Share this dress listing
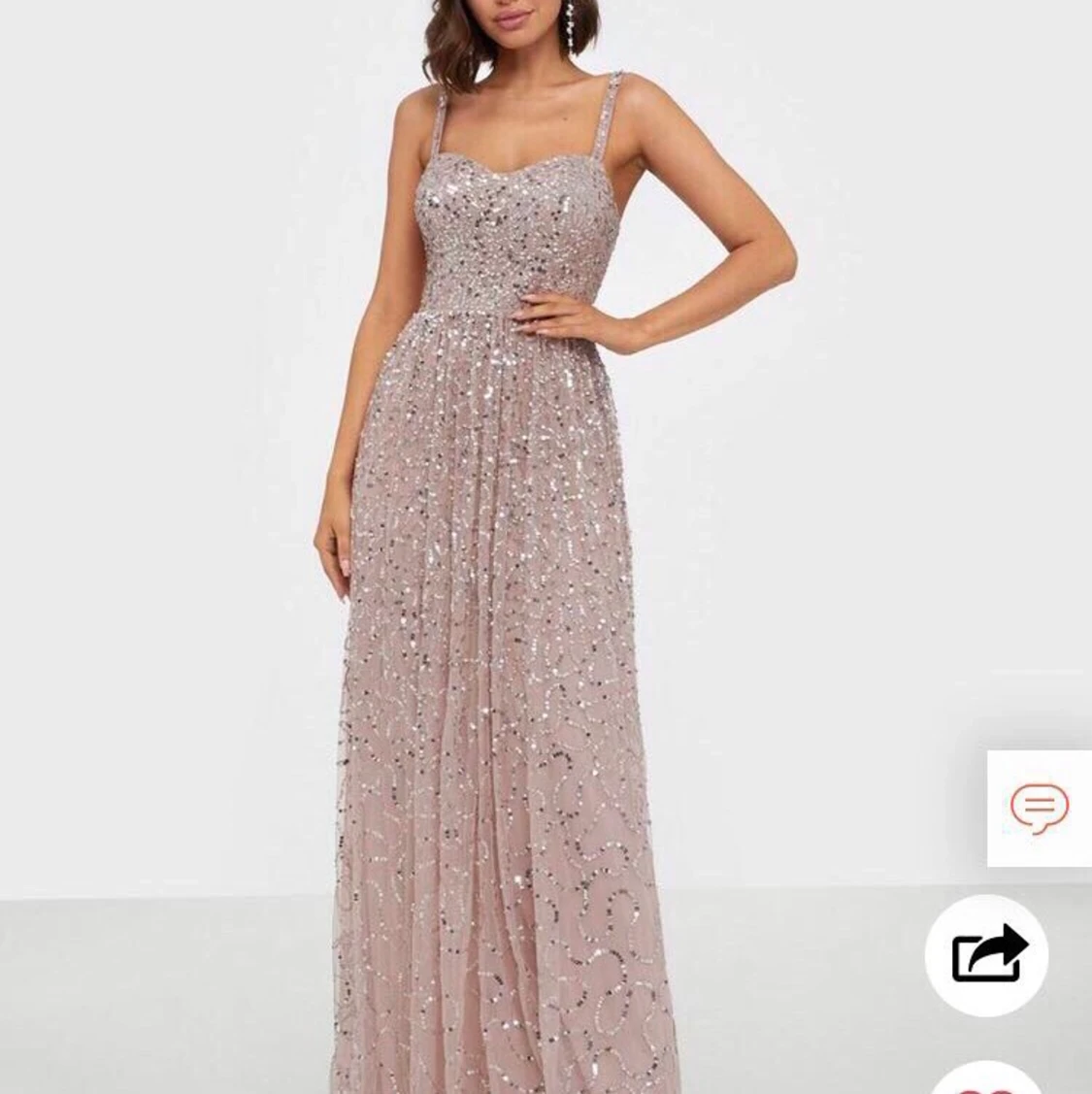The width and height of the screenshot is (1092, 1094). click(x=987, y=955)
